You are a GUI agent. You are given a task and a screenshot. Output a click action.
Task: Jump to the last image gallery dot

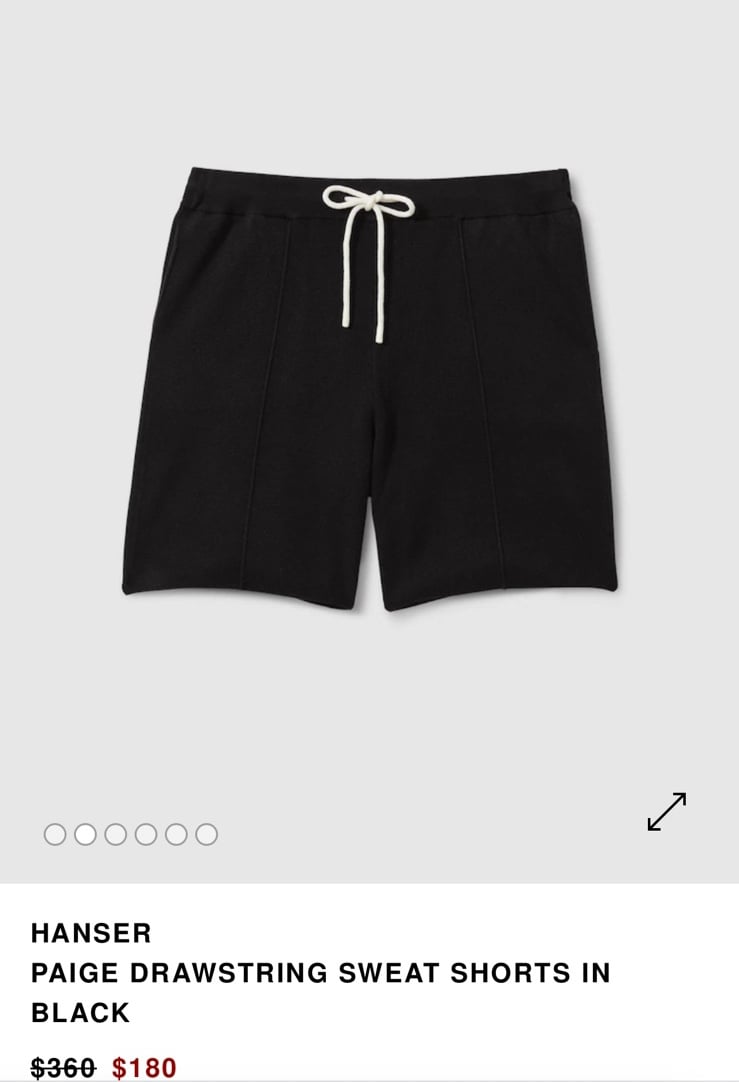[206, 834]
